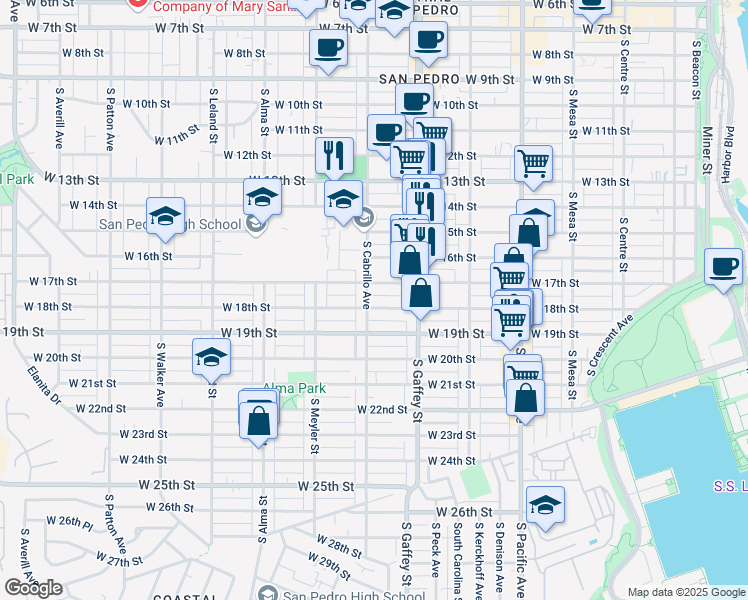Select the school marker on W 14th St
This screenshot has height=600, width=748.
(x=166, y=214)
